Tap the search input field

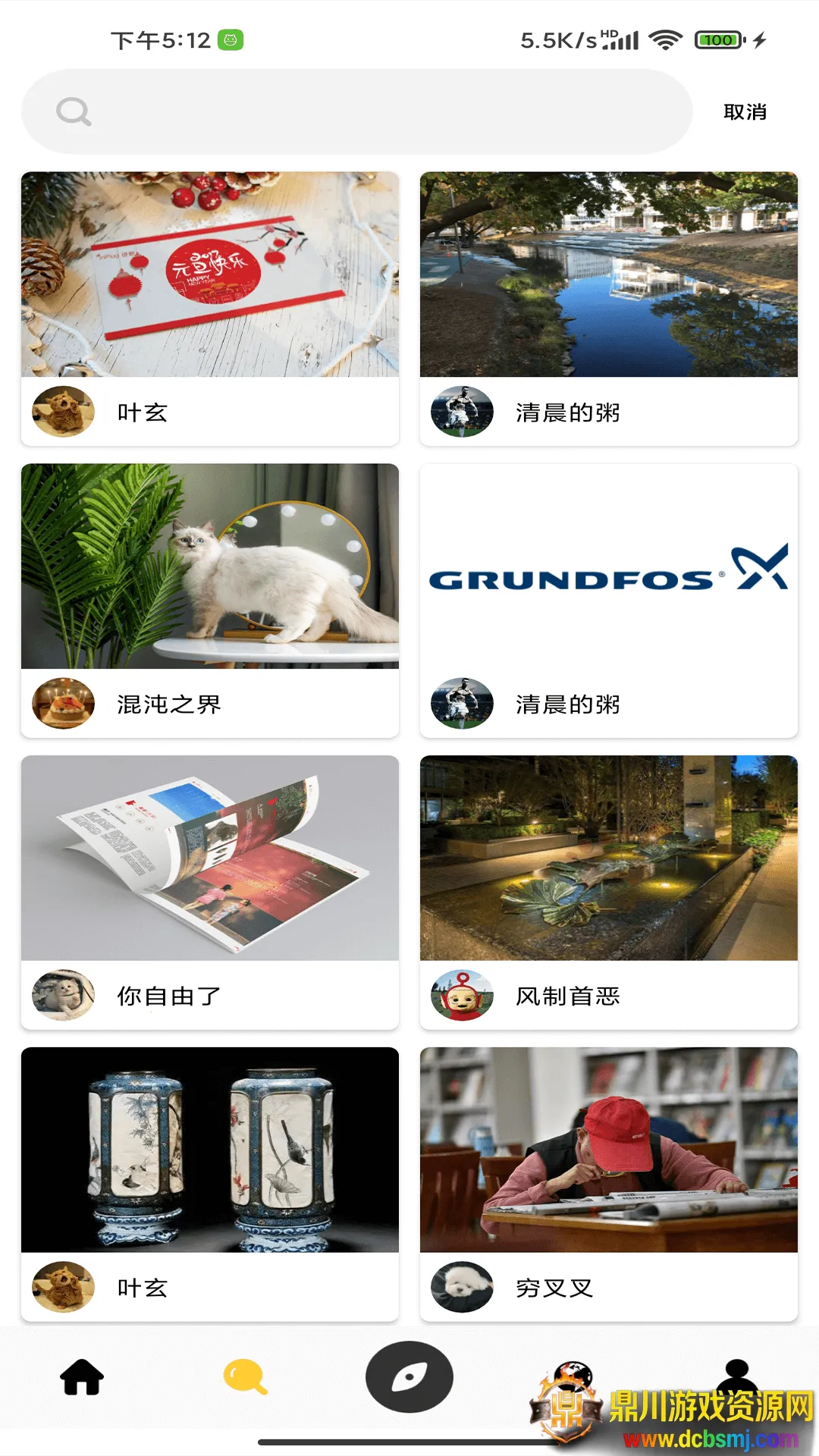tap(379, 112)
